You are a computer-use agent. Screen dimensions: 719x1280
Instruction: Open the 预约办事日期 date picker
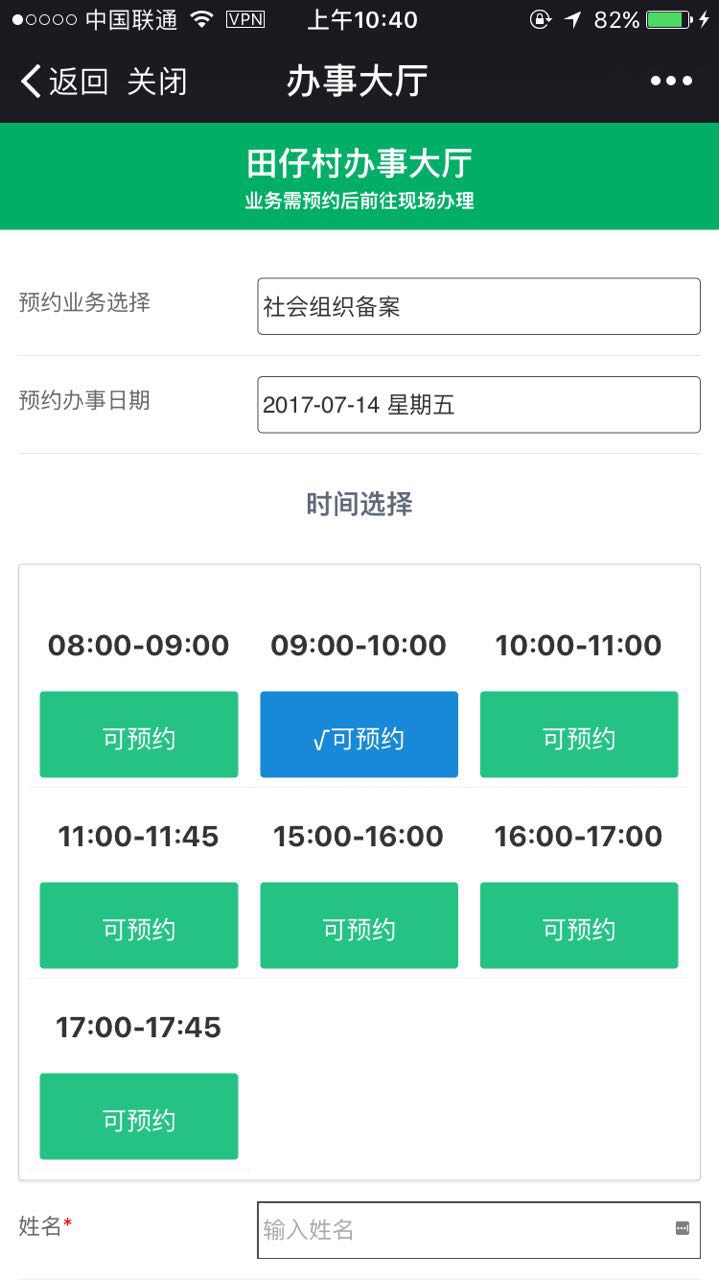(479, 404)
